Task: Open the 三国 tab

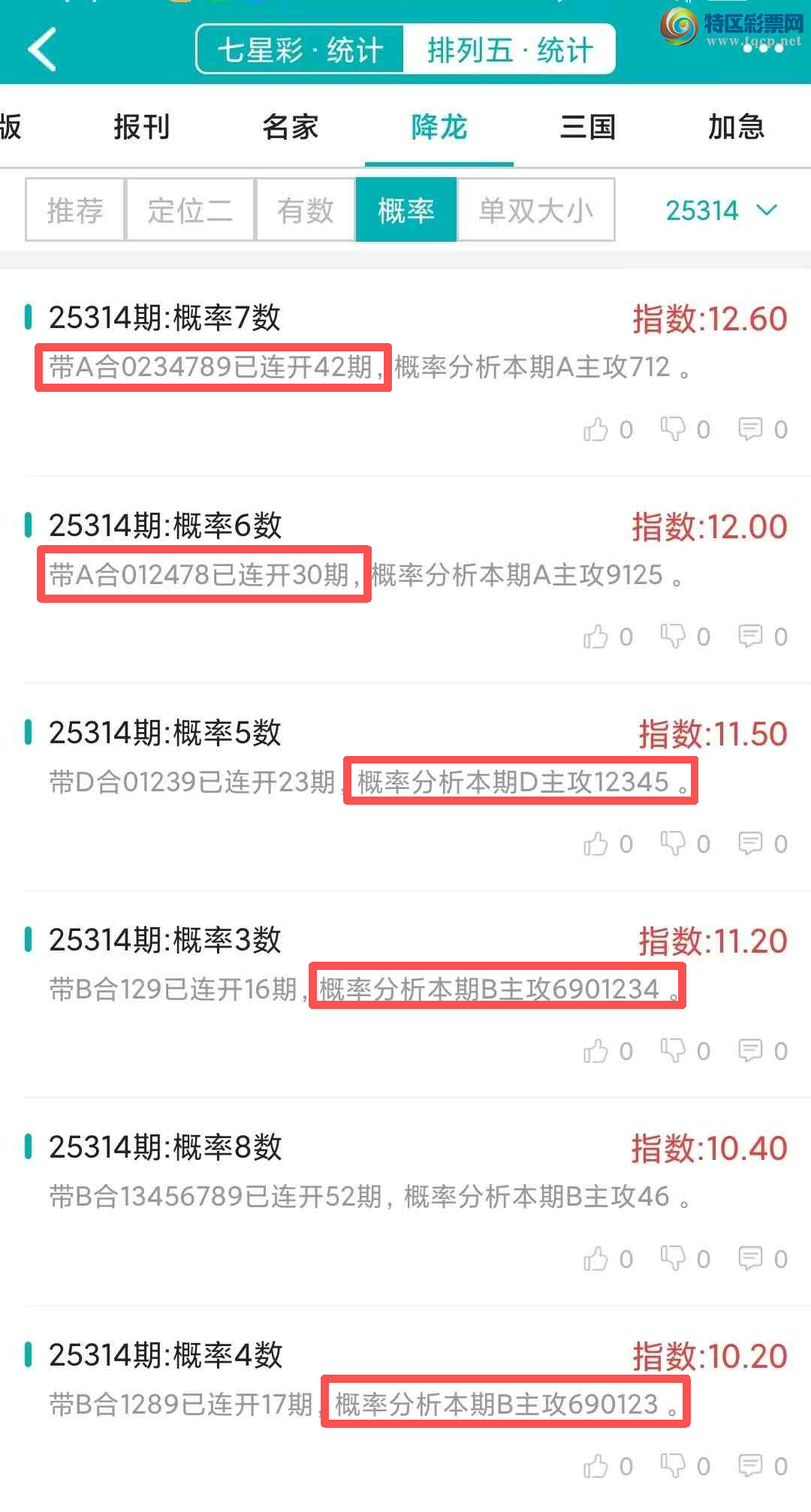Action: [x=588, y=127]
